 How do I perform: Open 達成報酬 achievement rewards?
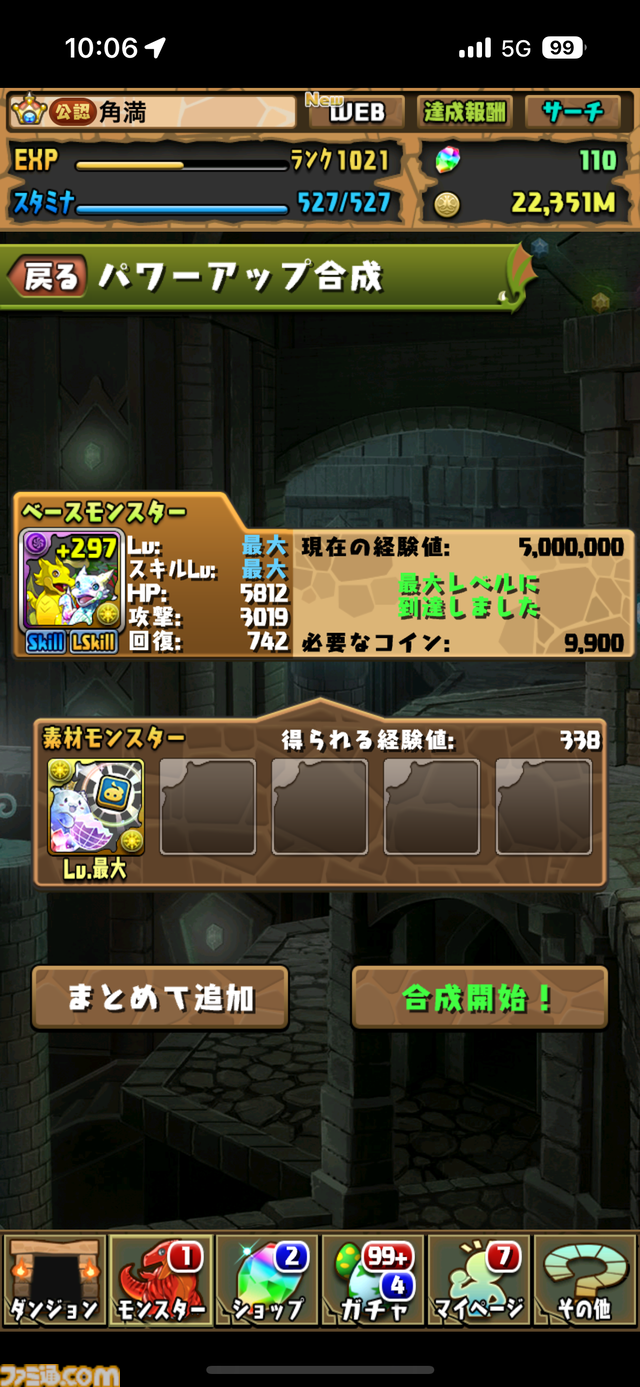[x=465, y=111]
